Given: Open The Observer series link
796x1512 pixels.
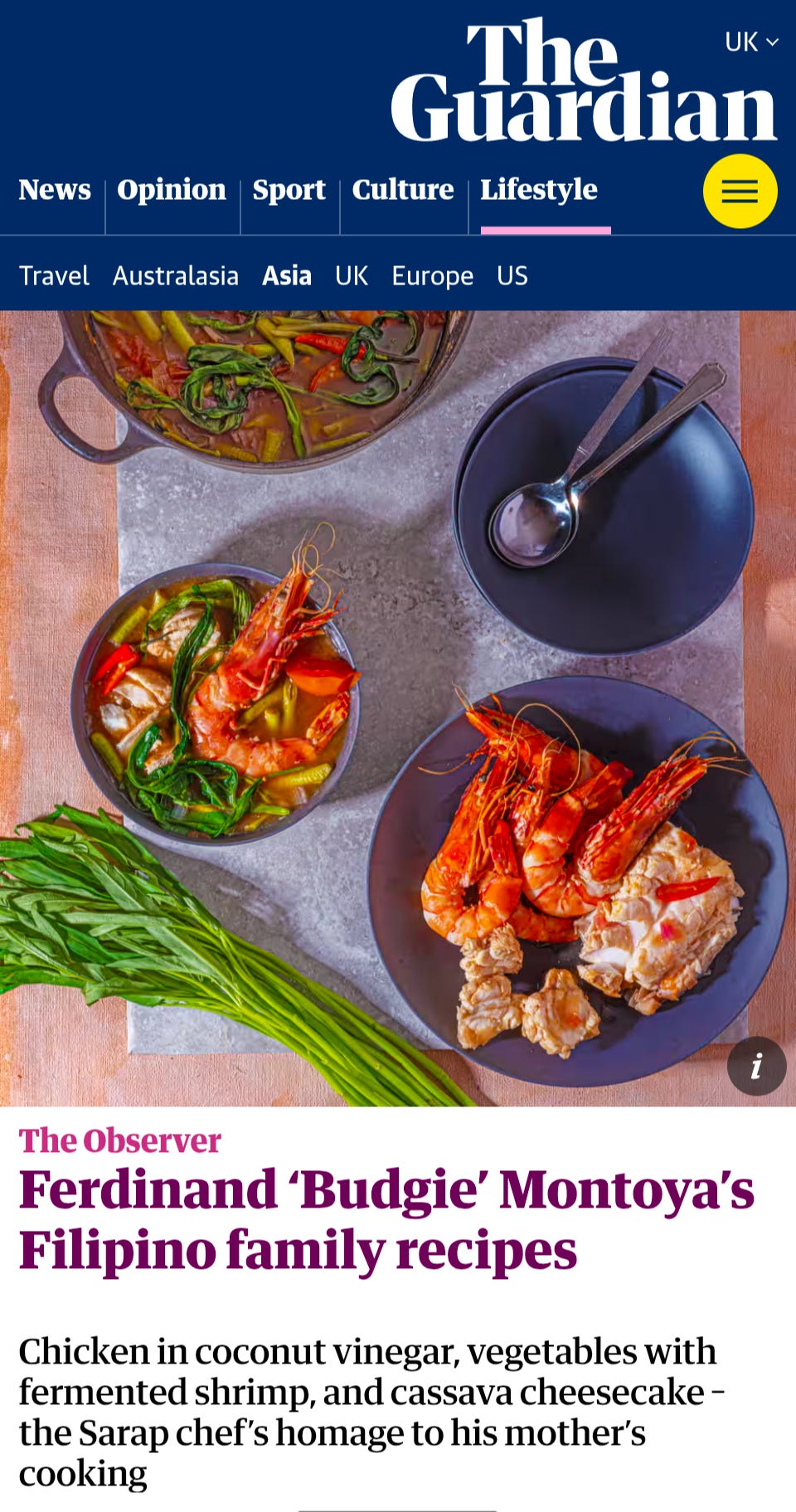Looking at the screenshot, I should click(120, 1141).
